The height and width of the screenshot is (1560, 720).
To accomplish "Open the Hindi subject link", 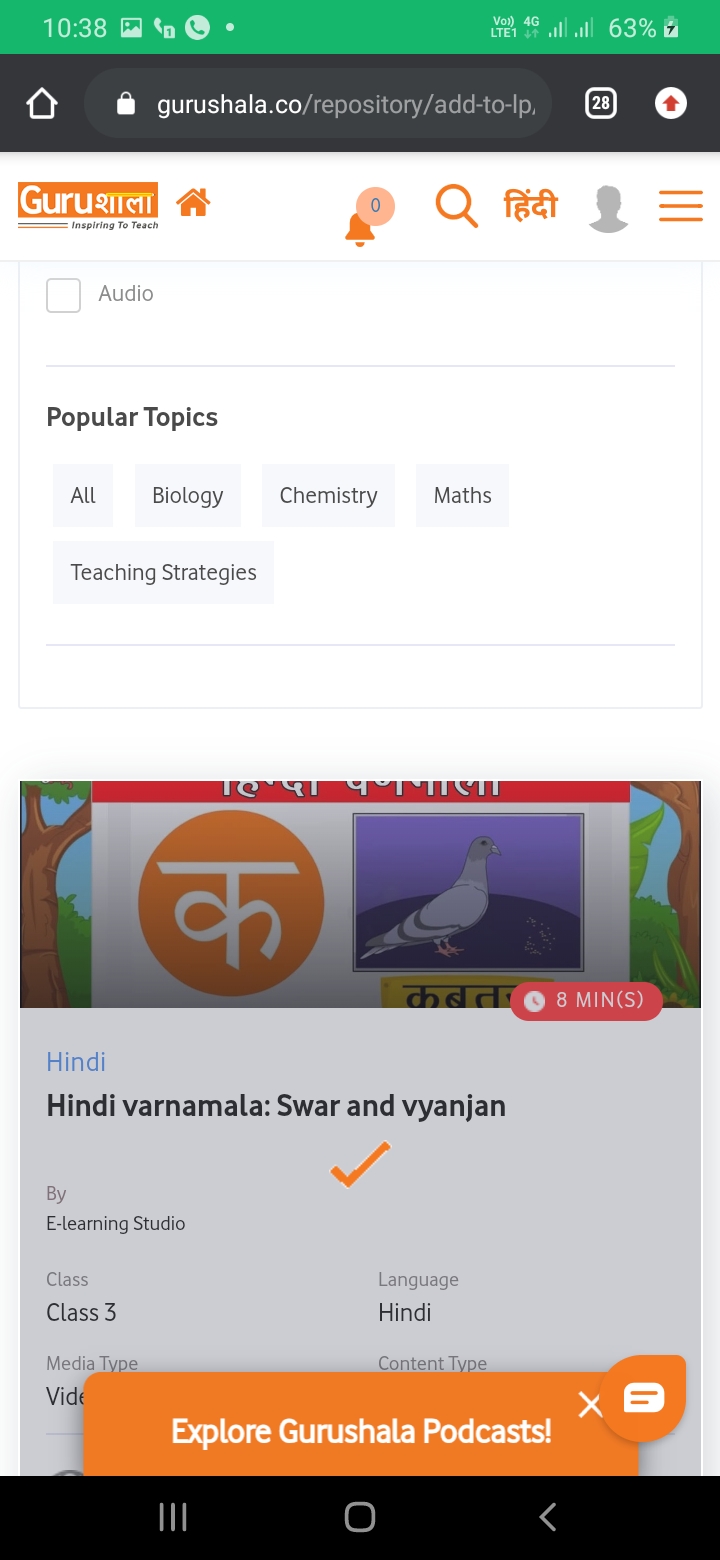I will [76, 1061].
